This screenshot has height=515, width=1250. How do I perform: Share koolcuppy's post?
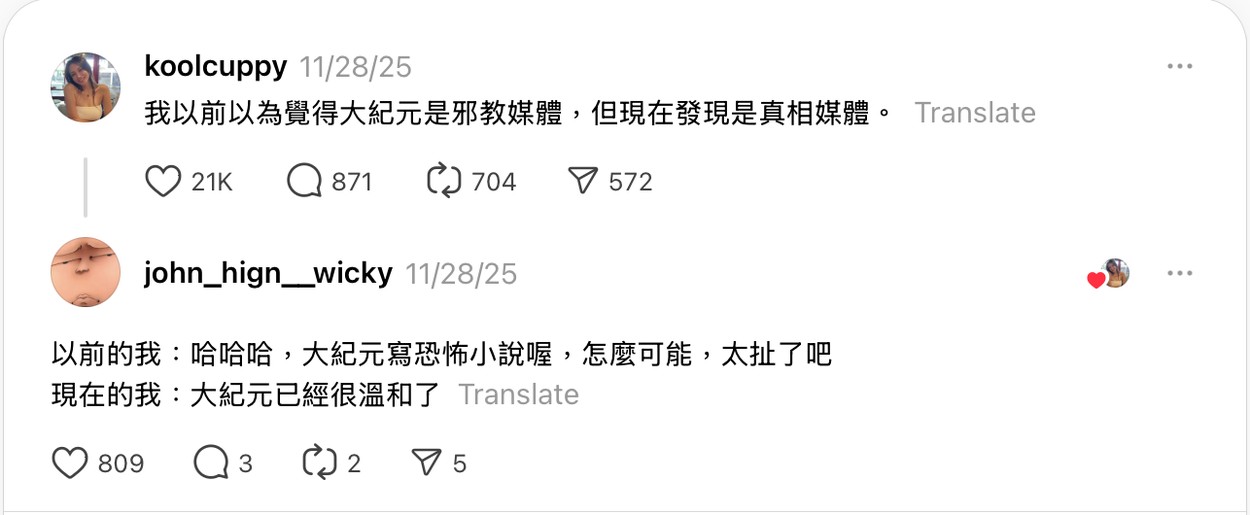coord(582,181)
